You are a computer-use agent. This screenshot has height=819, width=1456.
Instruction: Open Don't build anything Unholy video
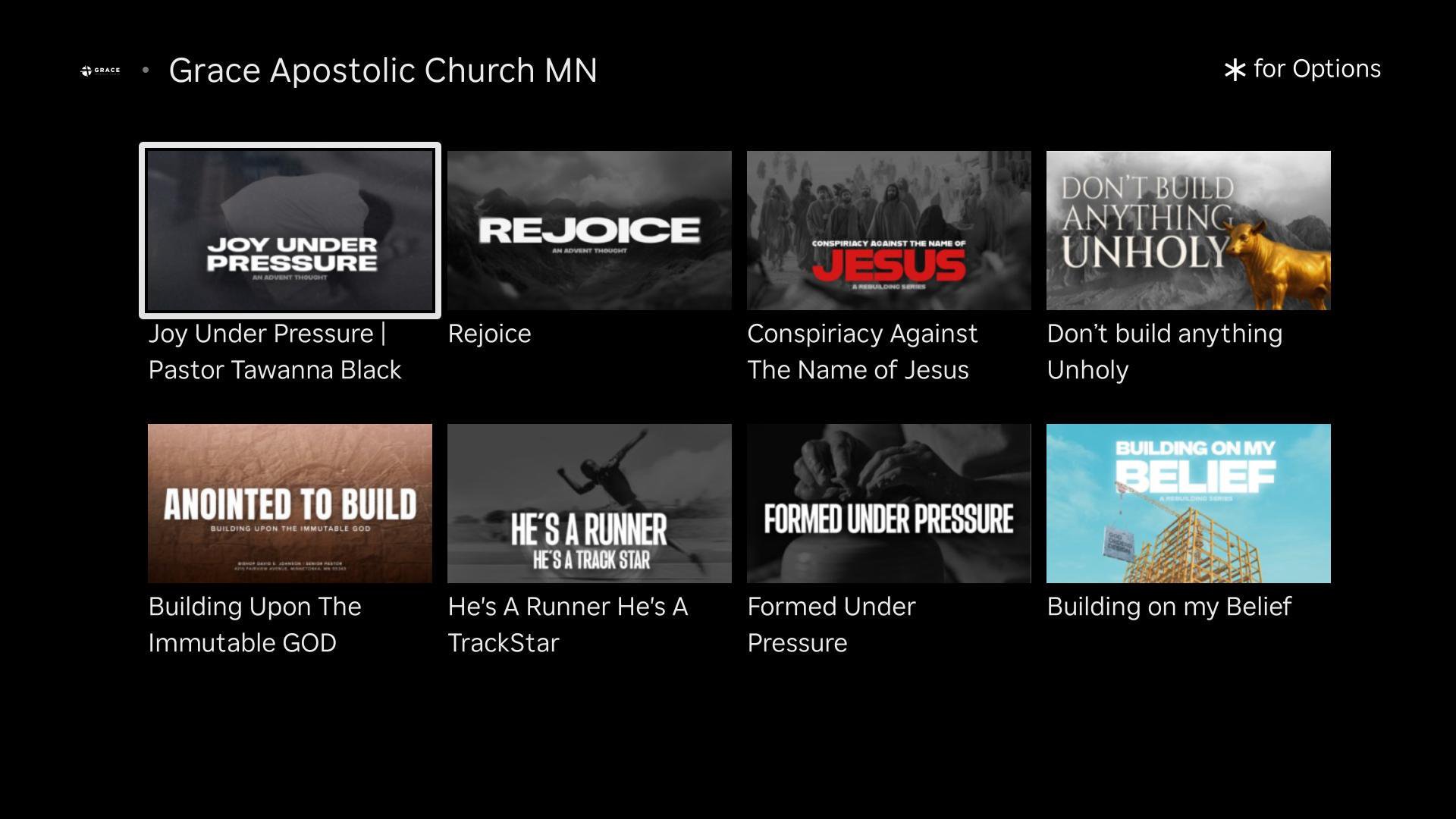(x=1188, y=231)
